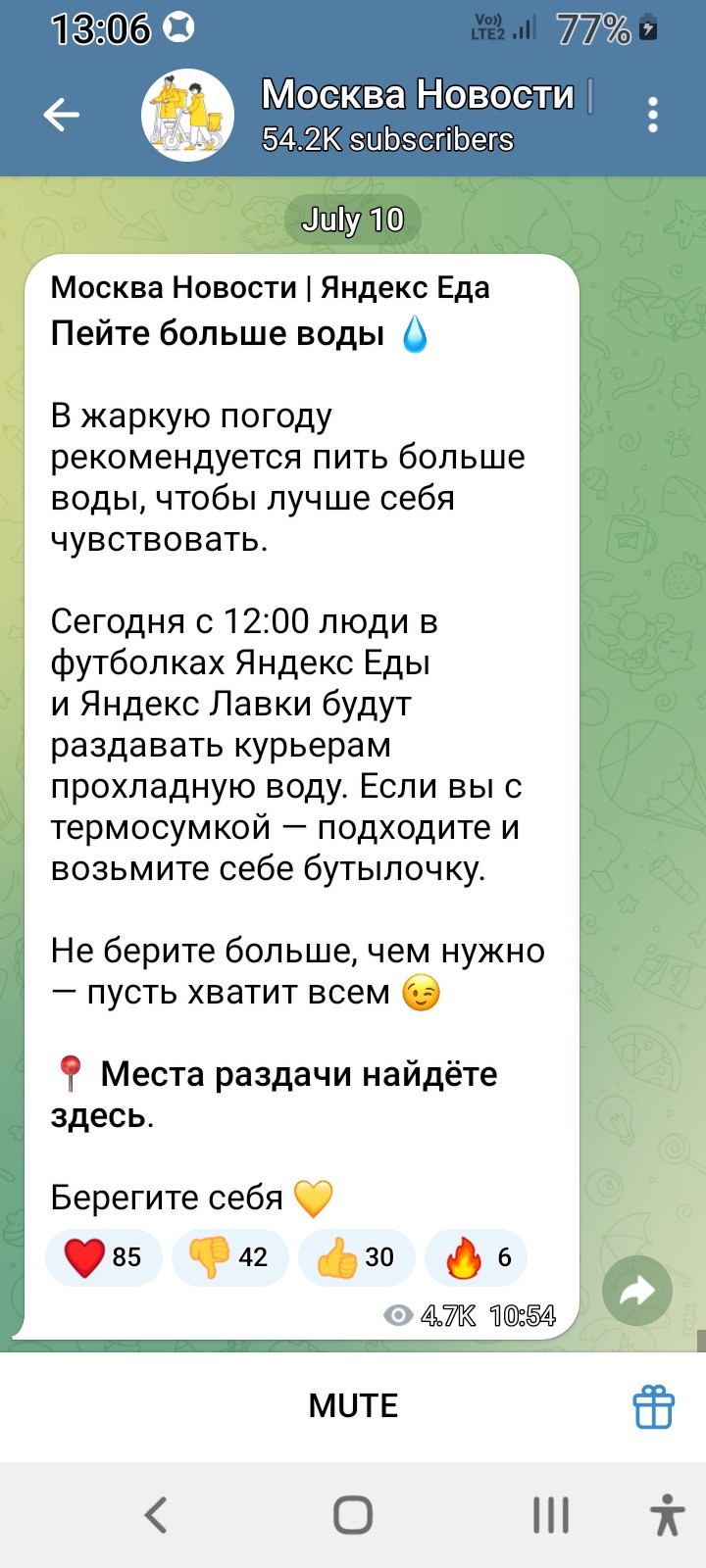Tap the system home button
The image size is (706, 1568).
pyautogui.click(x=353, y=1515)
